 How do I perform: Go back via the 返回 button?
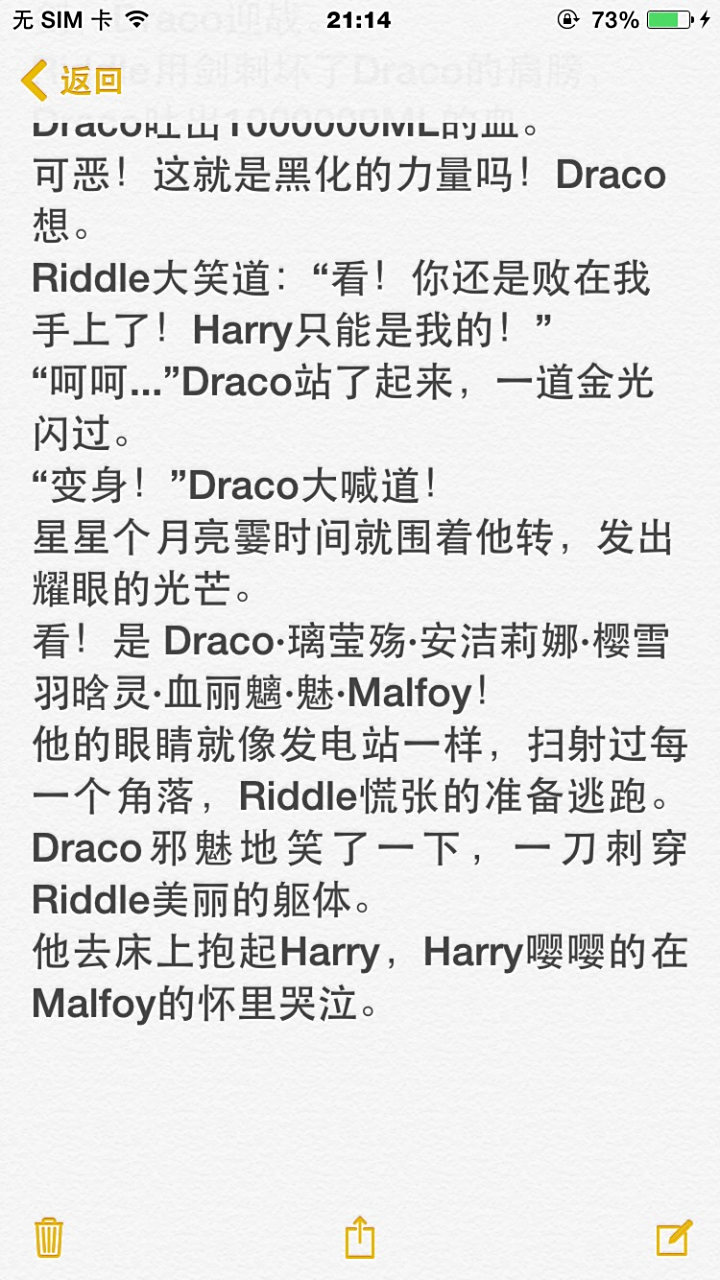(73, 80)
